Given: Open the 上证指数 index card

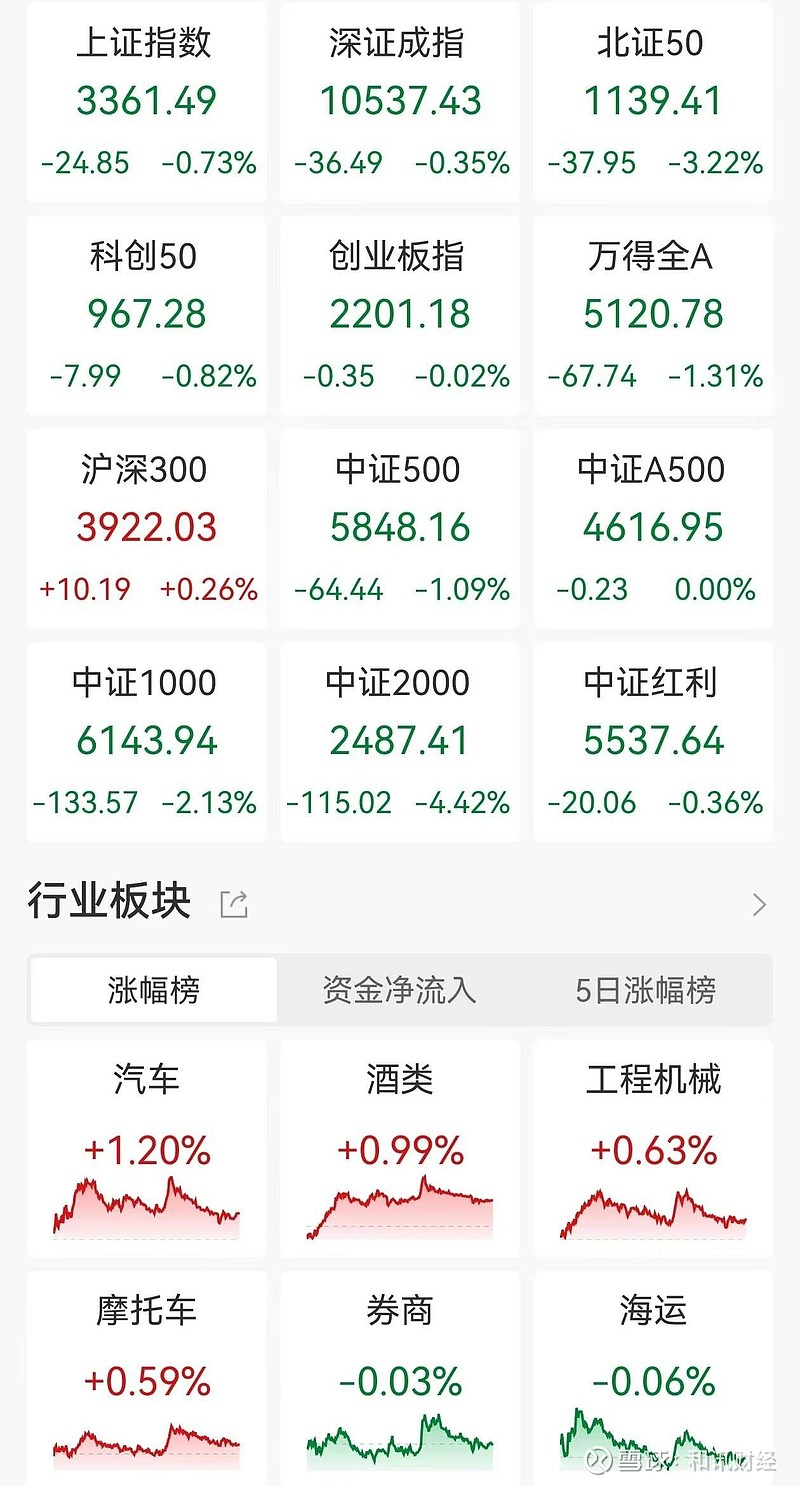Looking at the screenshot, I should click(146, 100).
